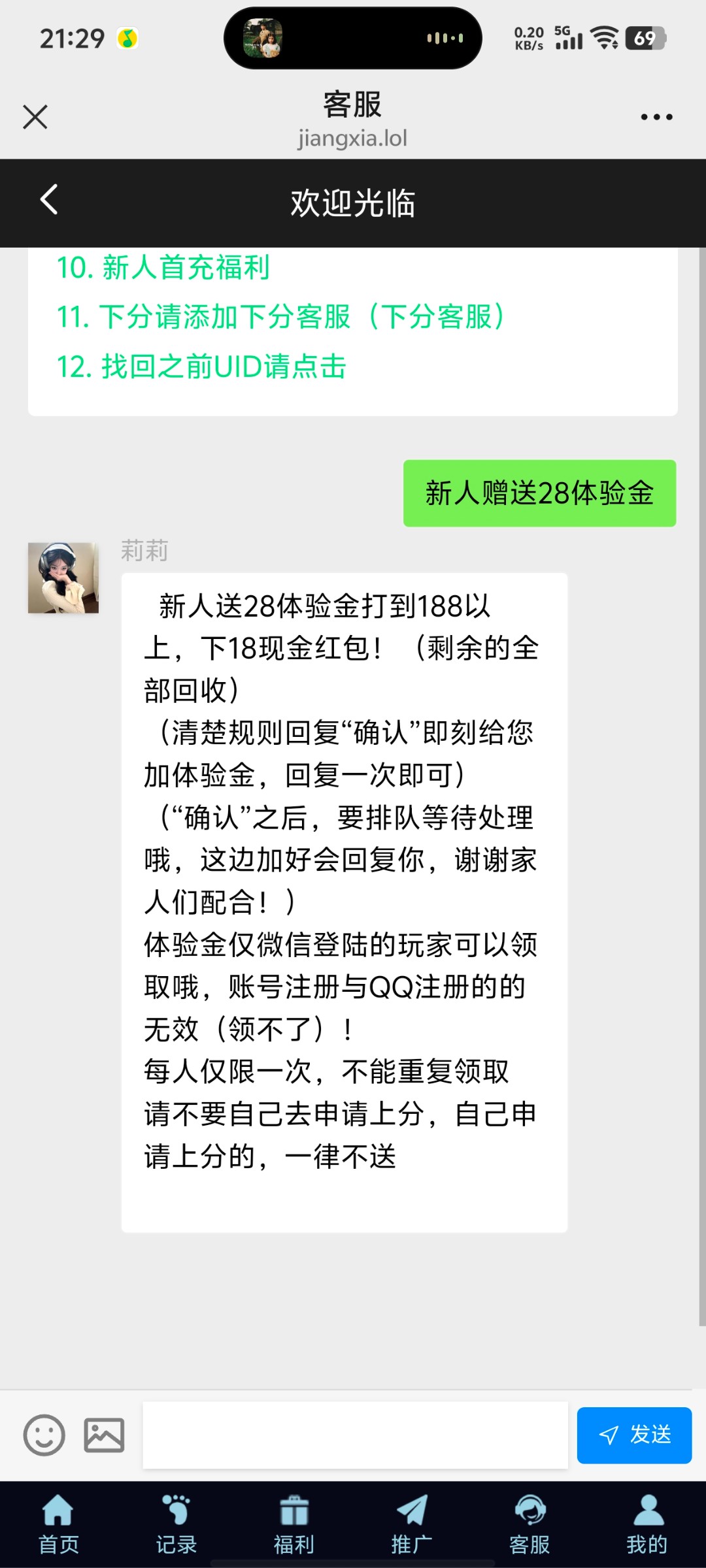View 莉莉's avatar profile
The width and height of the screenshot is (706, 1568).
[x=63, y=578]
